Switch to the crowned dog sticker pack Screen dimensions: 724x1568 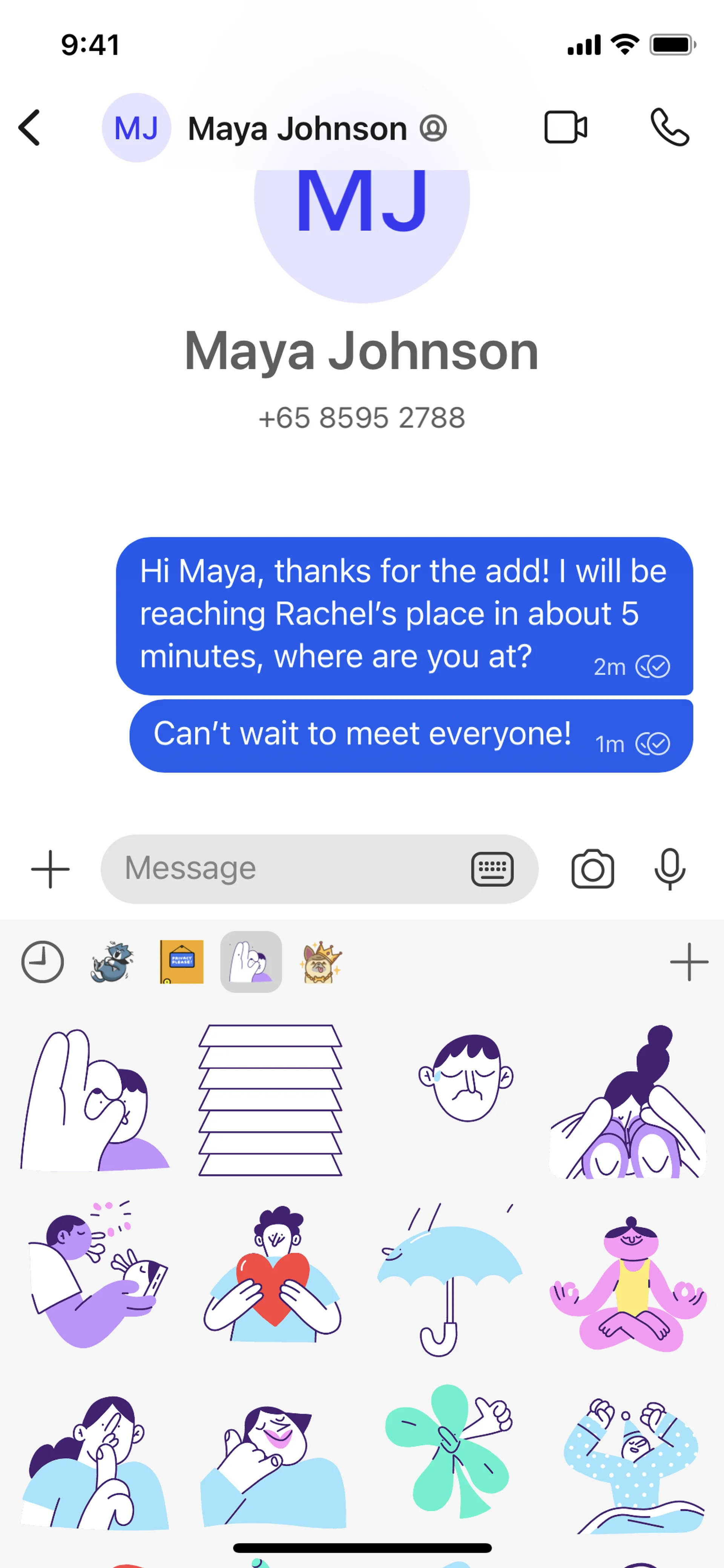(x=321, y=962)
